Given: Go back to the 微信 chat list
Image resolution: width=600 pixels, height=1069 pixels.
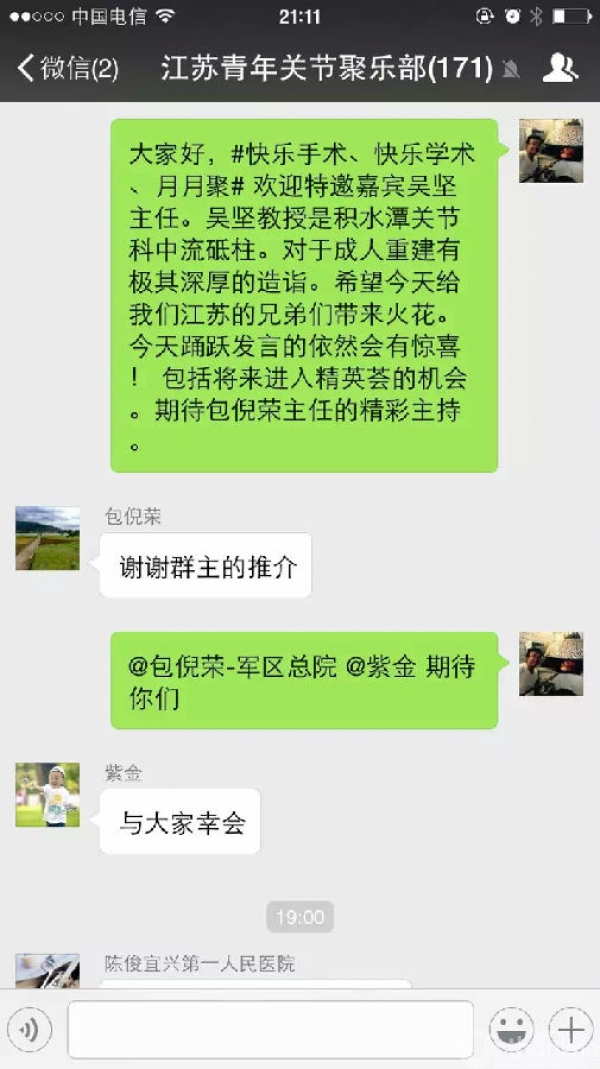Looking at the screenshot, I should pos(68,69).
